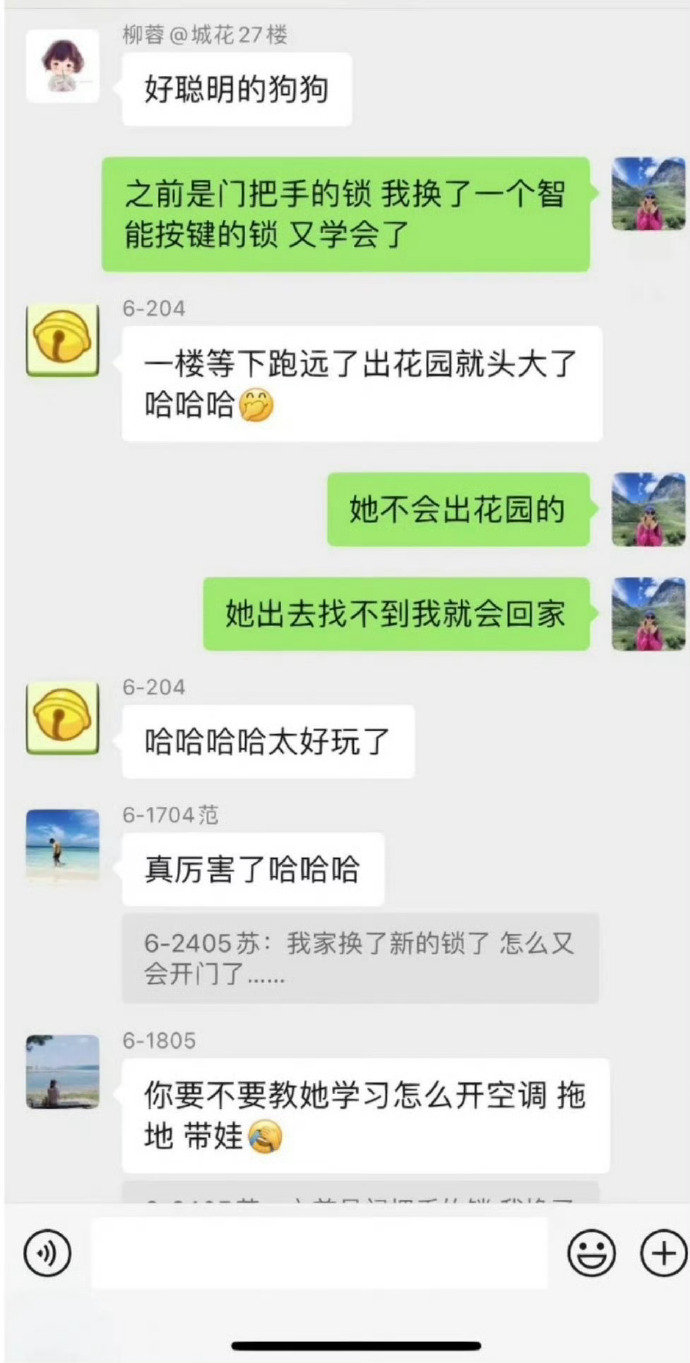Switch to voice message input

[47, 1252]
